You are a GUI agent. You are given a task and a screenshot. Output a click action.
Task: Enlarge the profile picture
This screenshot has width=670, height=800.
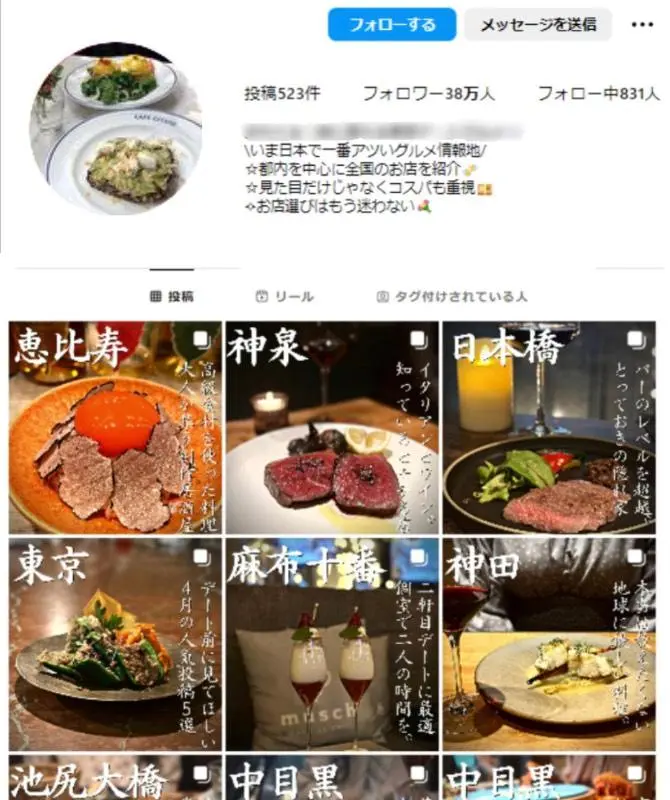115,129
